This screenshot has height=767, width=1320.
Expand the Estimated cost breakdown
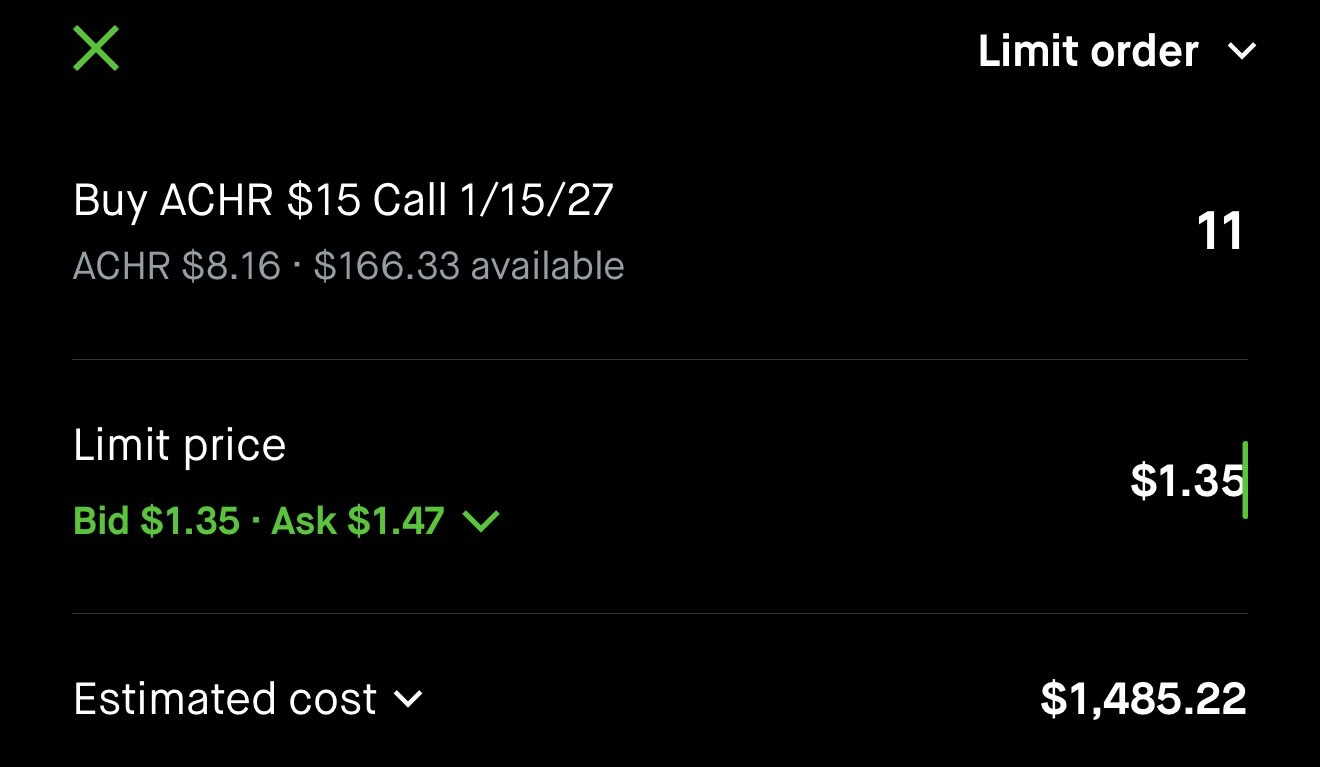248,699
